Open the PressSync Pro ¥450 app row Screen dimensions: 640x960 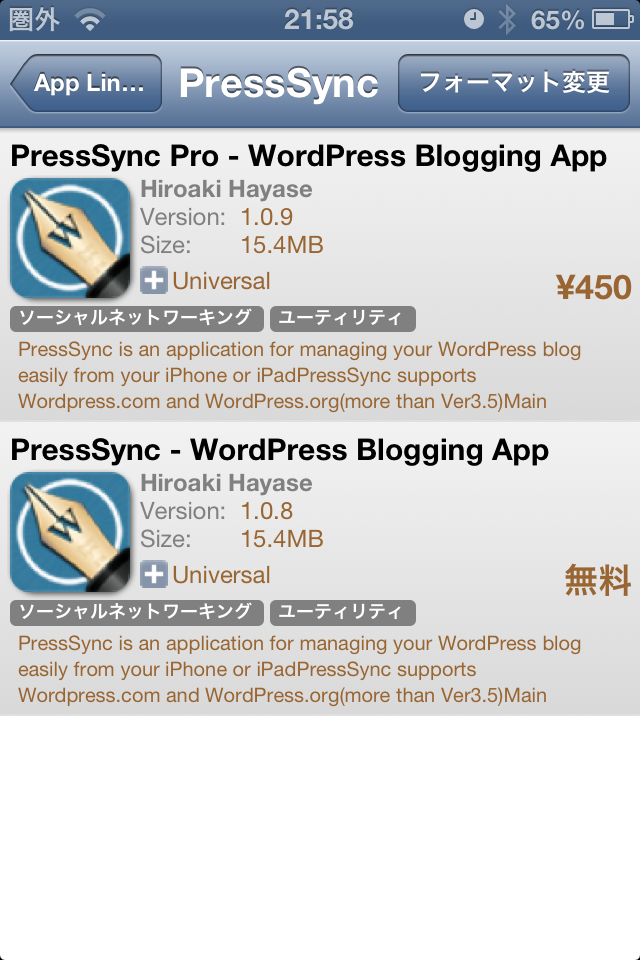tap(320, 275)
